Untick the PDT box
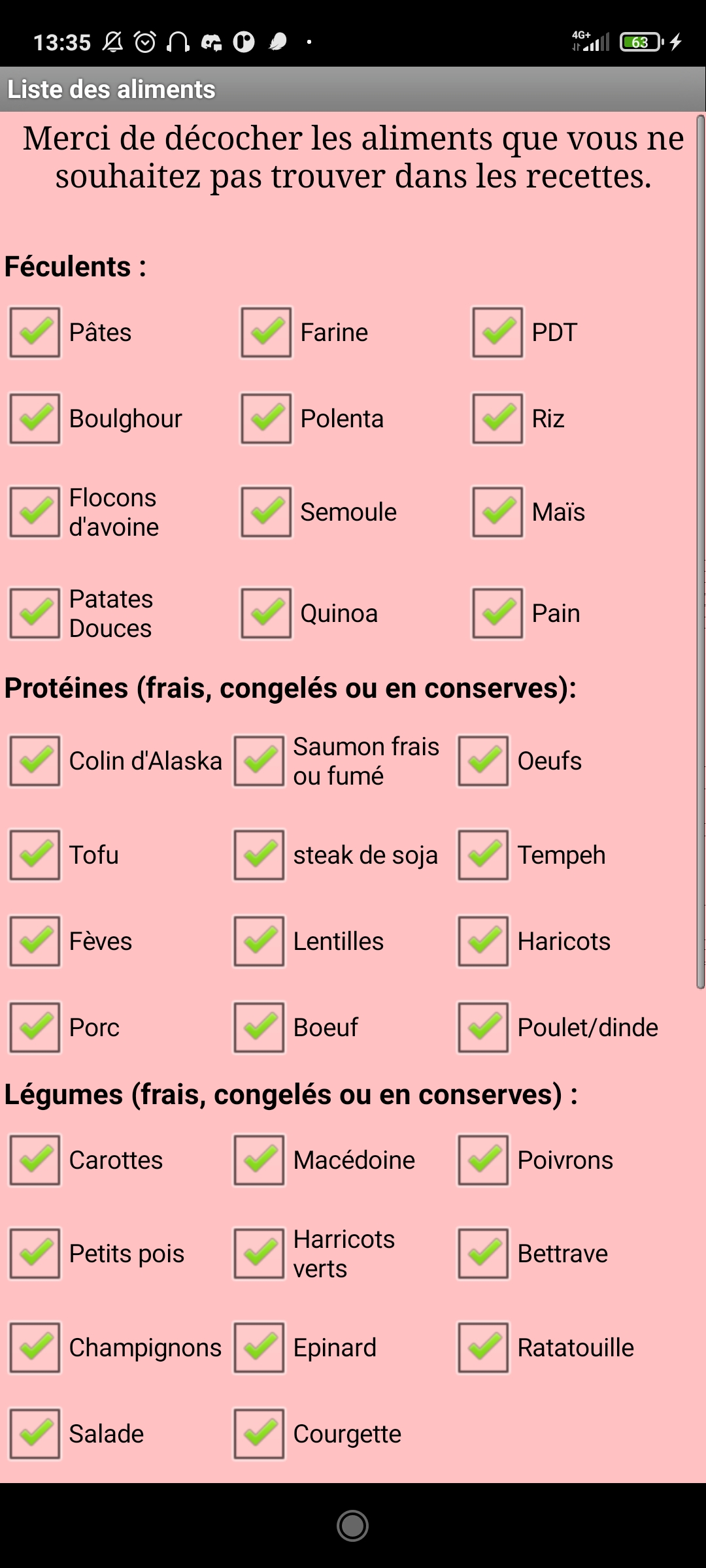 pyautogui.click(x=497, y=333)
